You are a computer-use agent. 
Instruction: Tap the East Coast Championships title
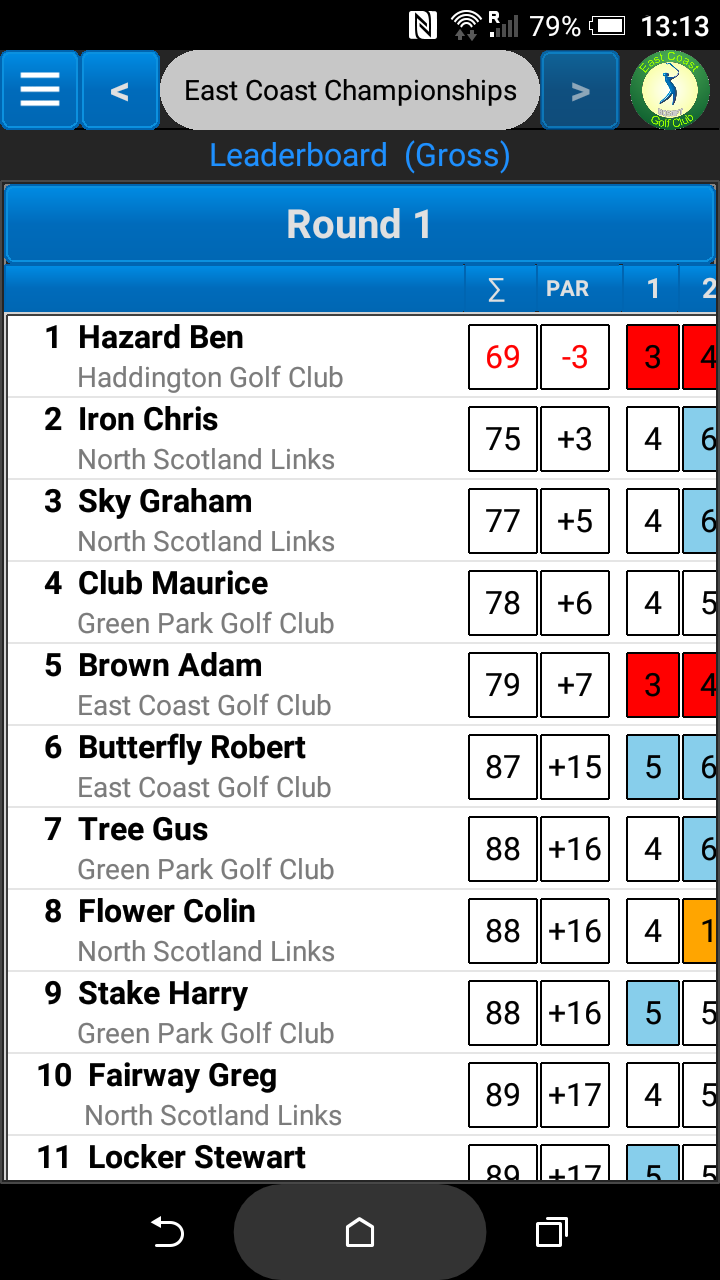coord(350,91)
